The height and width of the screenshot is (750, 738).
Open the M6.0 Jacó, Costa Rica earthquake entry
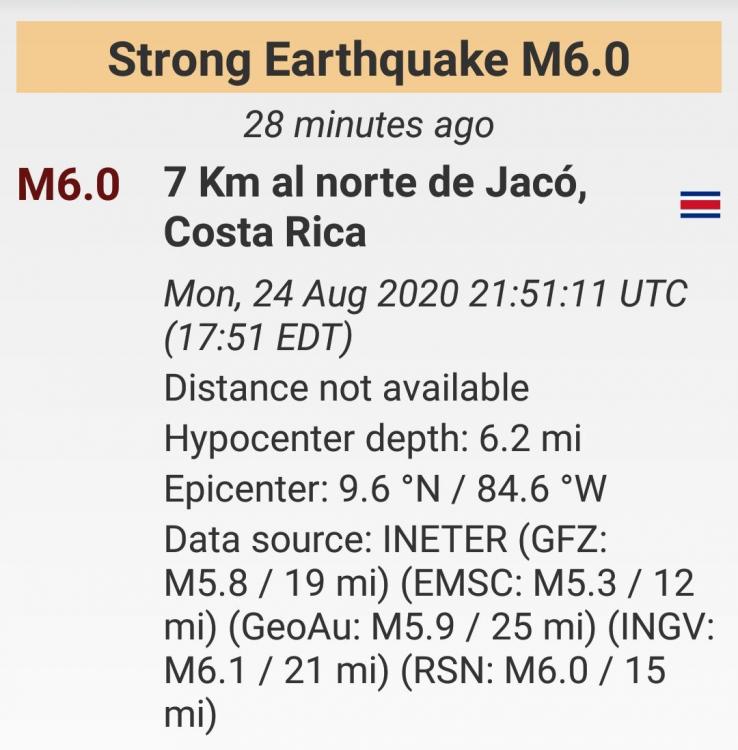click(374, 208)
